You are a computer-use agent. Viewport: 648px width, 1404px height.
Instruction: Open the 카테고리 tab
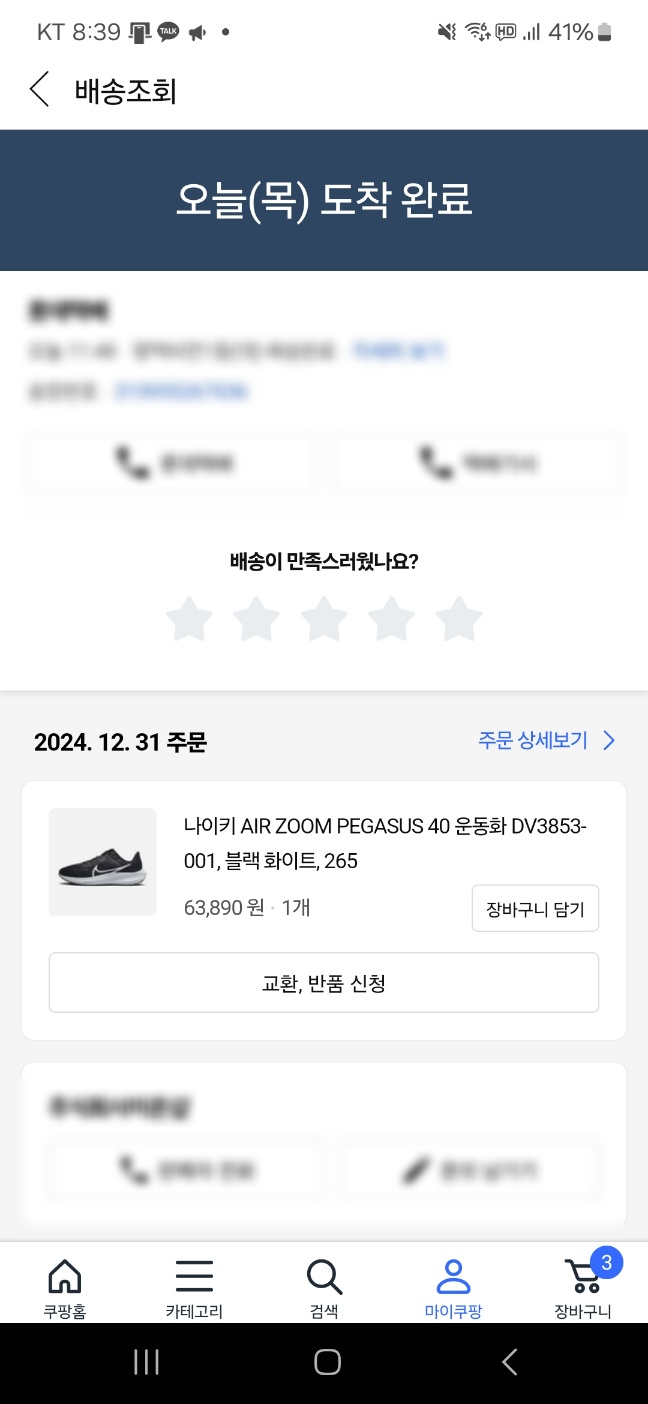194,1288
